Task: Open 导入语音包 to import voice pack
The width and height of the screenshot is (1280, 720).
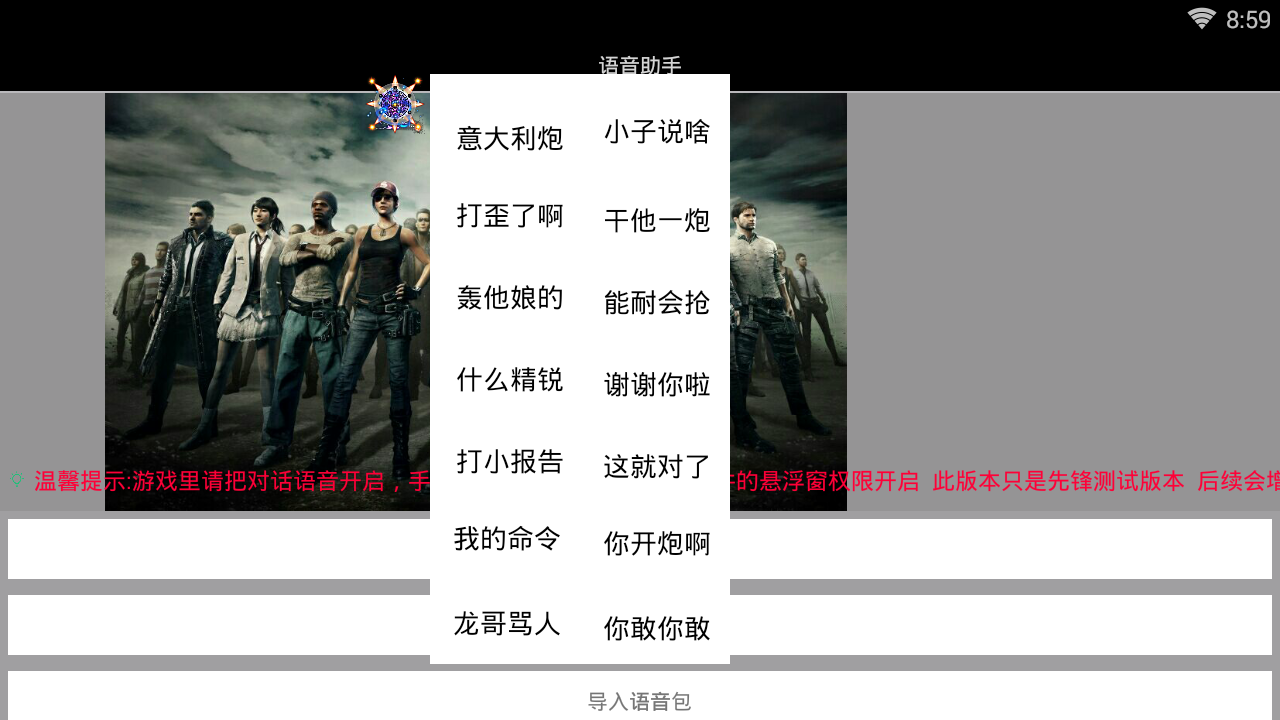Action: (x=640, y=701)
